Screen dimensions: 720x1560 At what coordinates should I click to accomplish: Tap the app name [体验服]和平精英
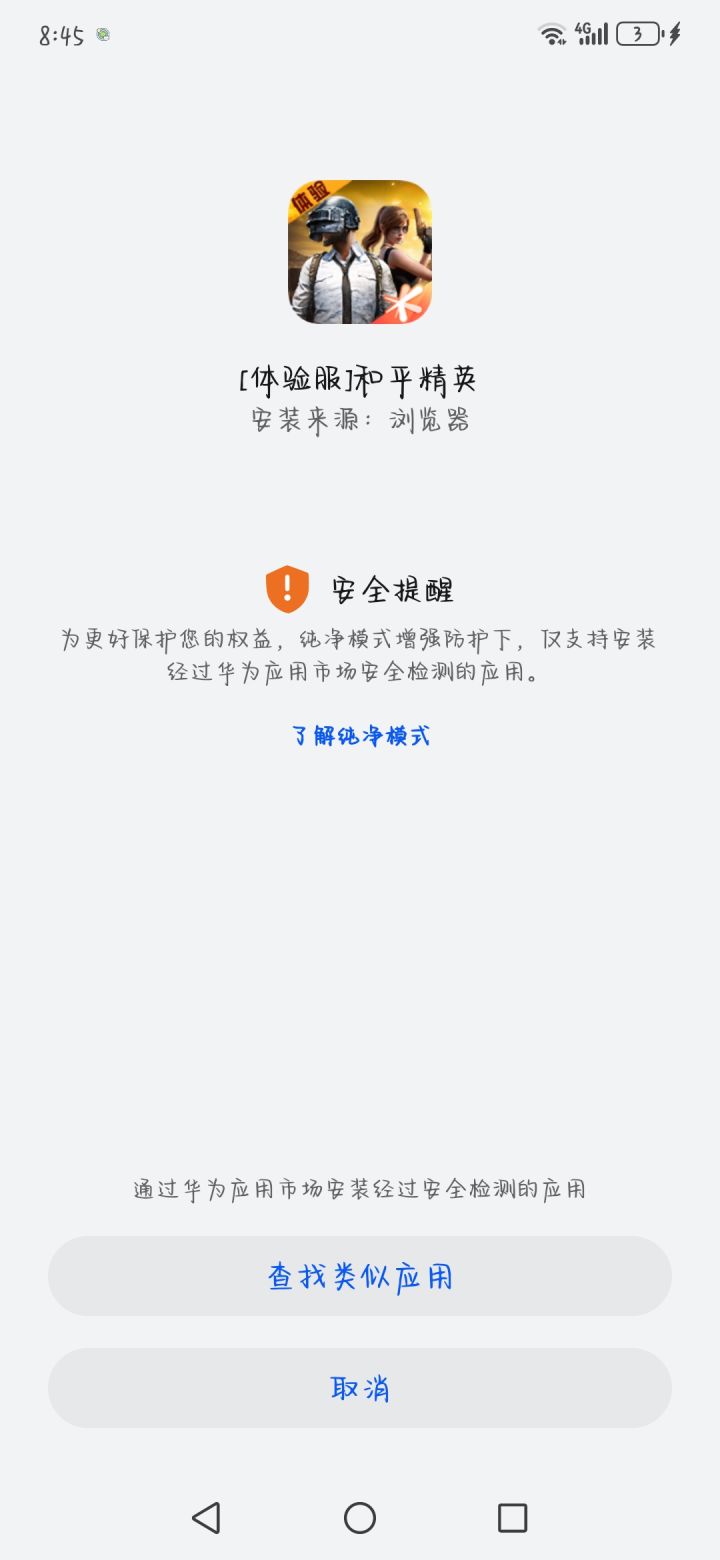360,378
